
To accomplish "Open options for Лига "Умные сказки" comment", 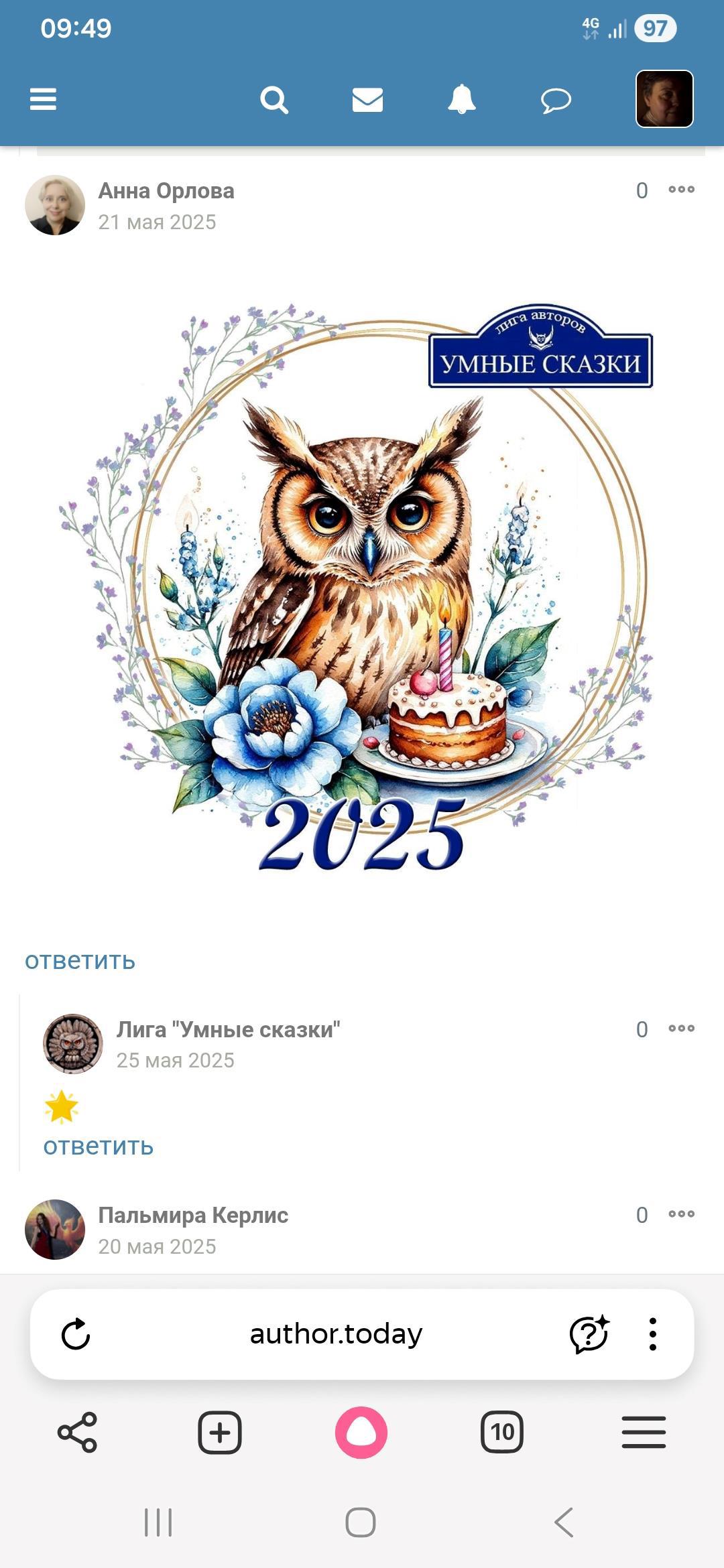I will (681, 1029).
